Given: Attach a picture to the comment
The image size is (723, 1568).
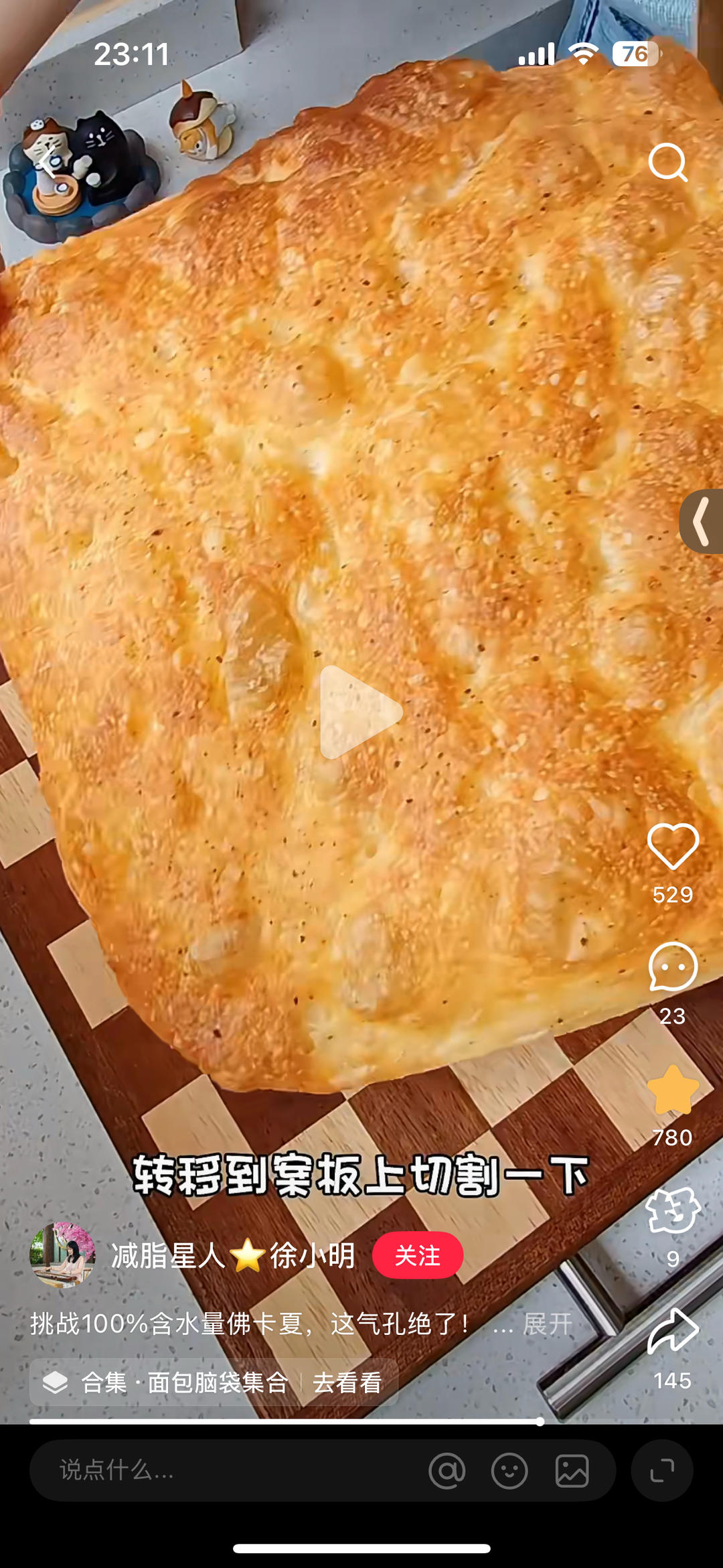Looking at the screenshot, I should pos(572,1471).
